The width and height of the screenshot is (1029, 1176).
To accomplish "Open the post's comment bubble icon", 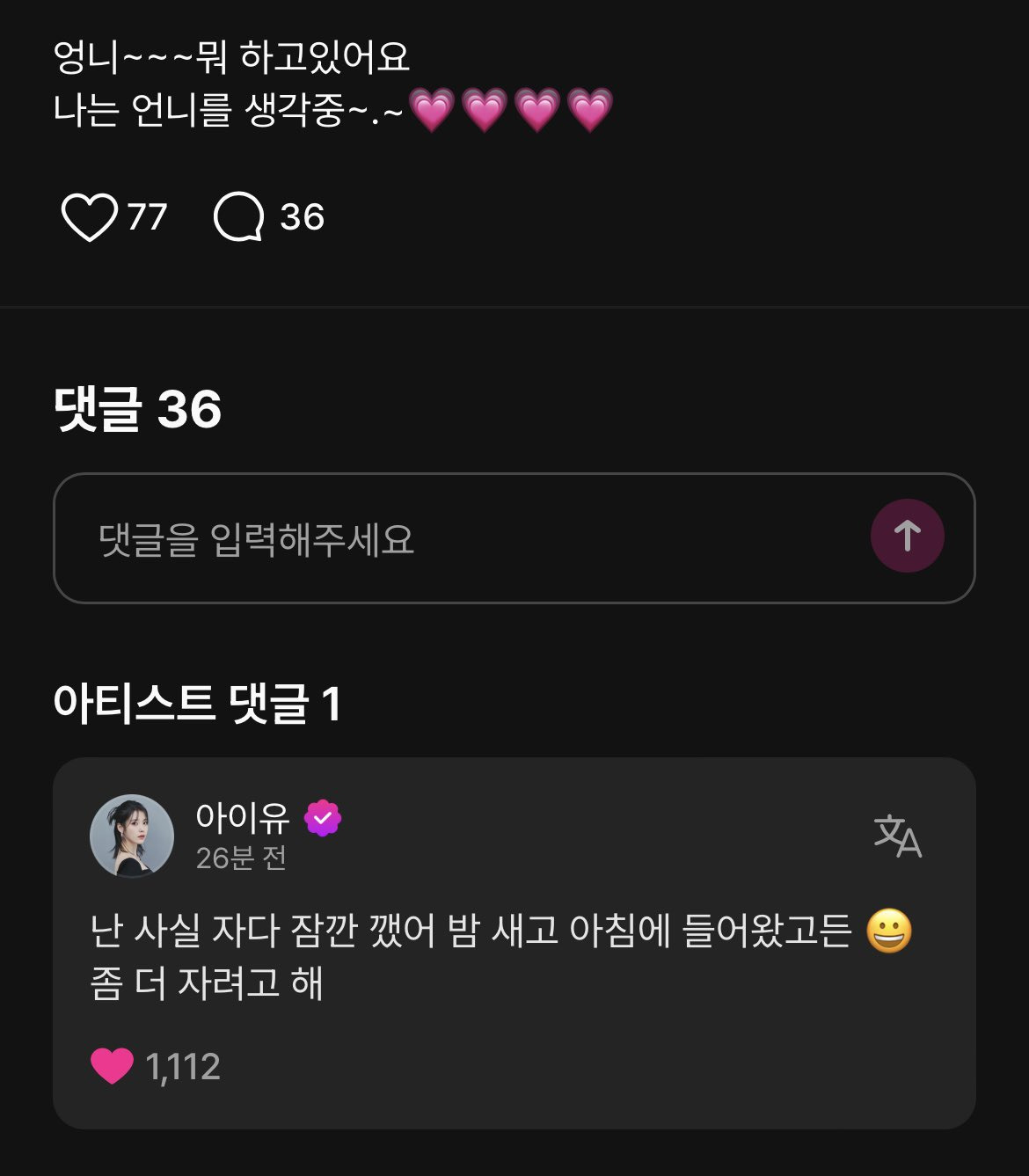I will click(x=238, y=217).
